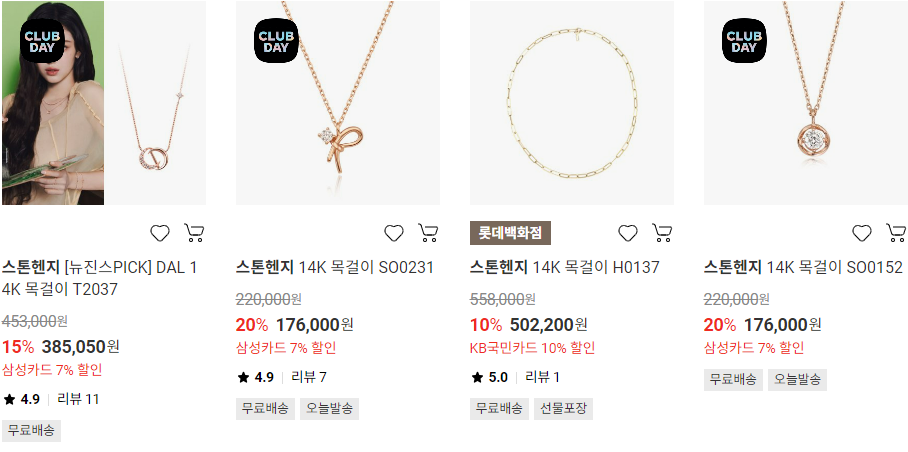Put 14K necklace H0137 in cart
This screenshot has width=908, height=452.
click(x=662, y=233)
